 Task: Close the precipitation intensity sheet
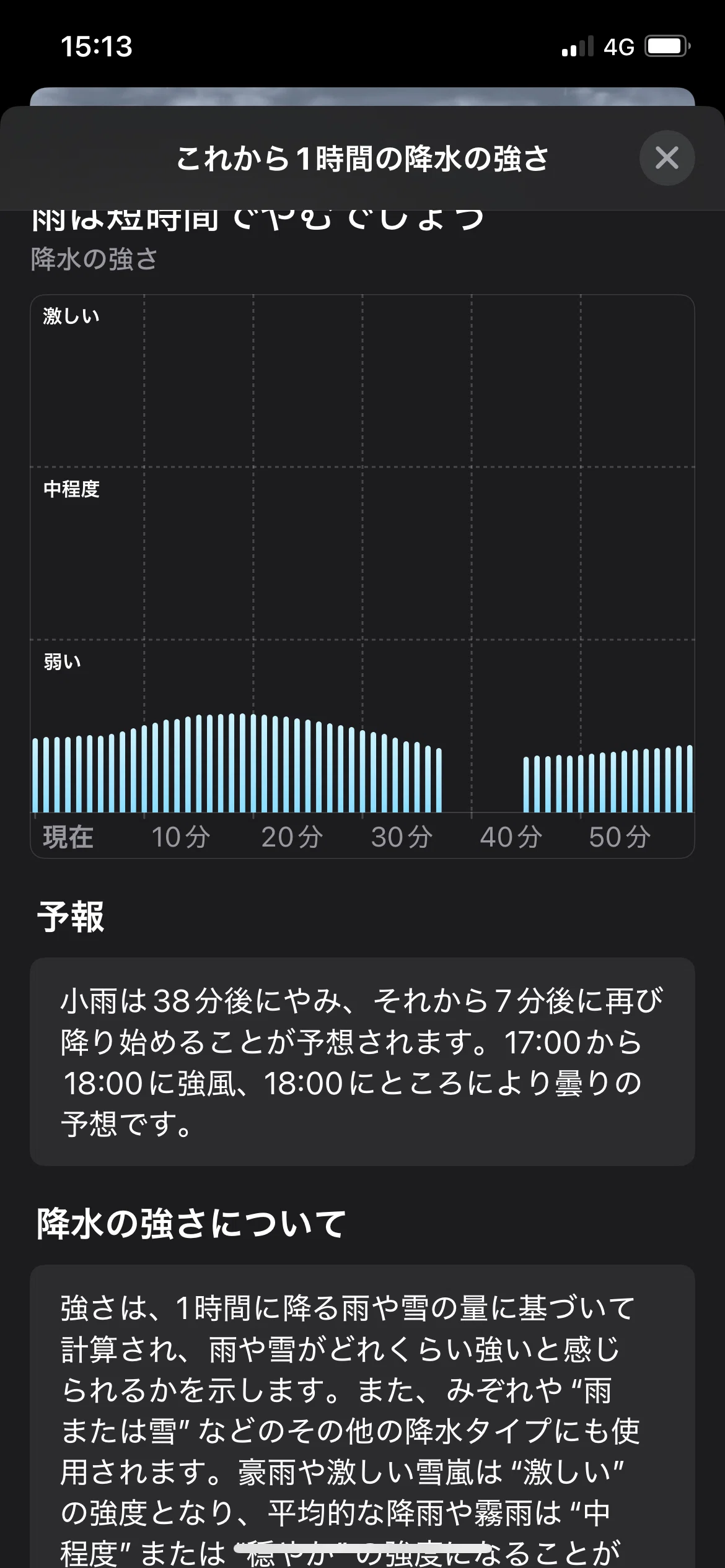tap(667, 158)
